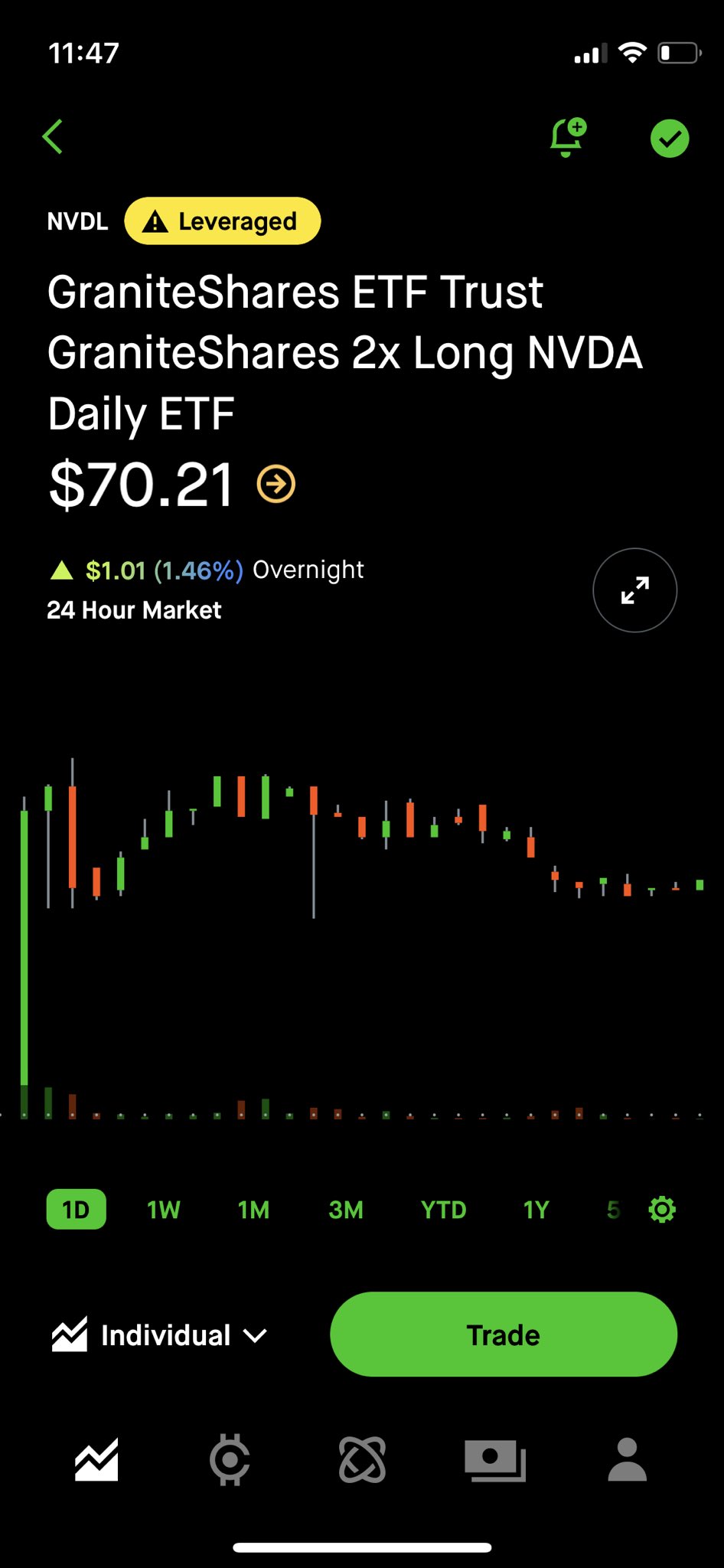The image size is (724, 1568).
Task: Go to the account profile tab
Action: [628, 1459]
